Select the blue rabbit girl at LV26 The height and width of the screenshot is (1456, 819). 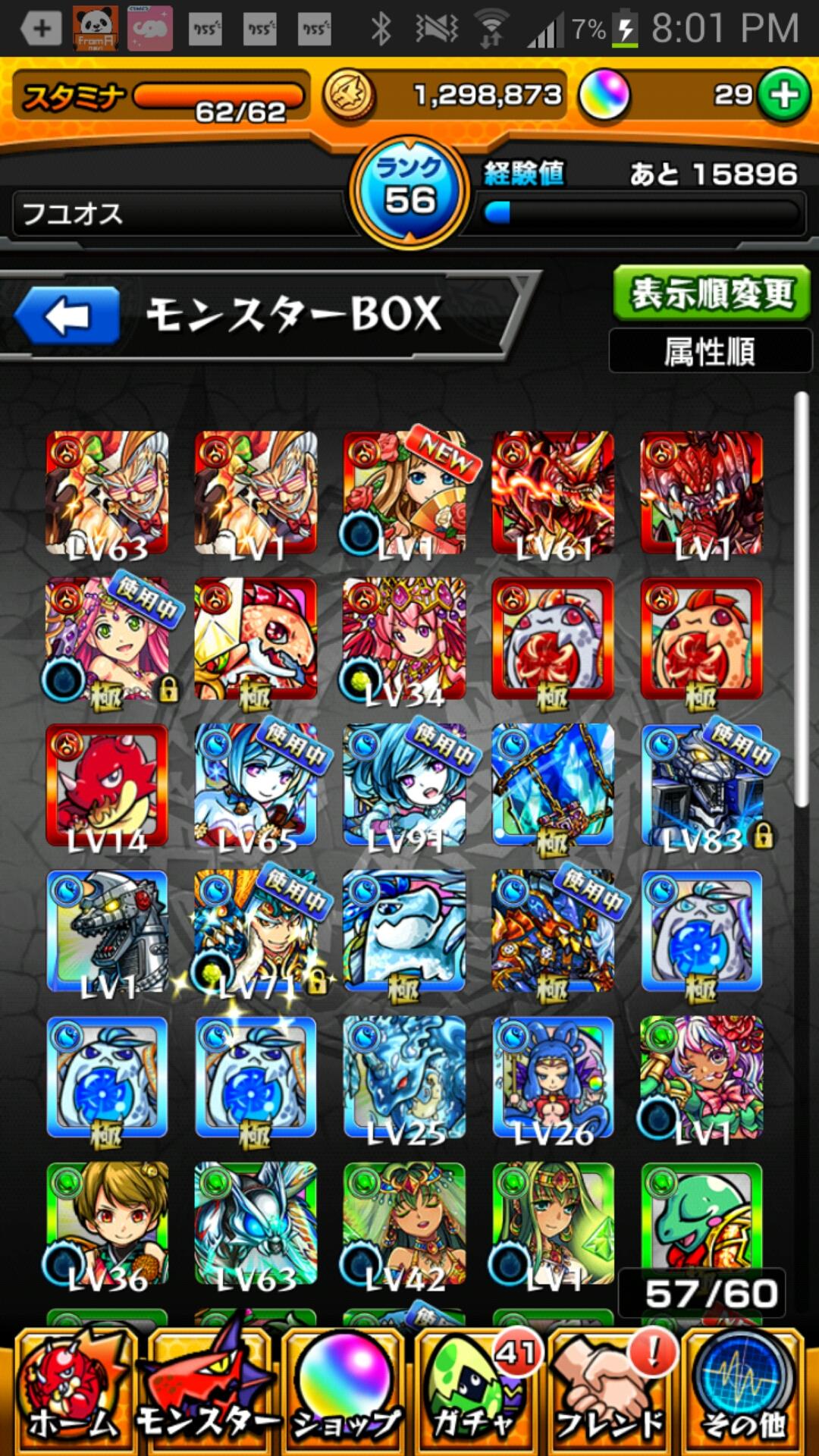click(x=553, y=1077)
